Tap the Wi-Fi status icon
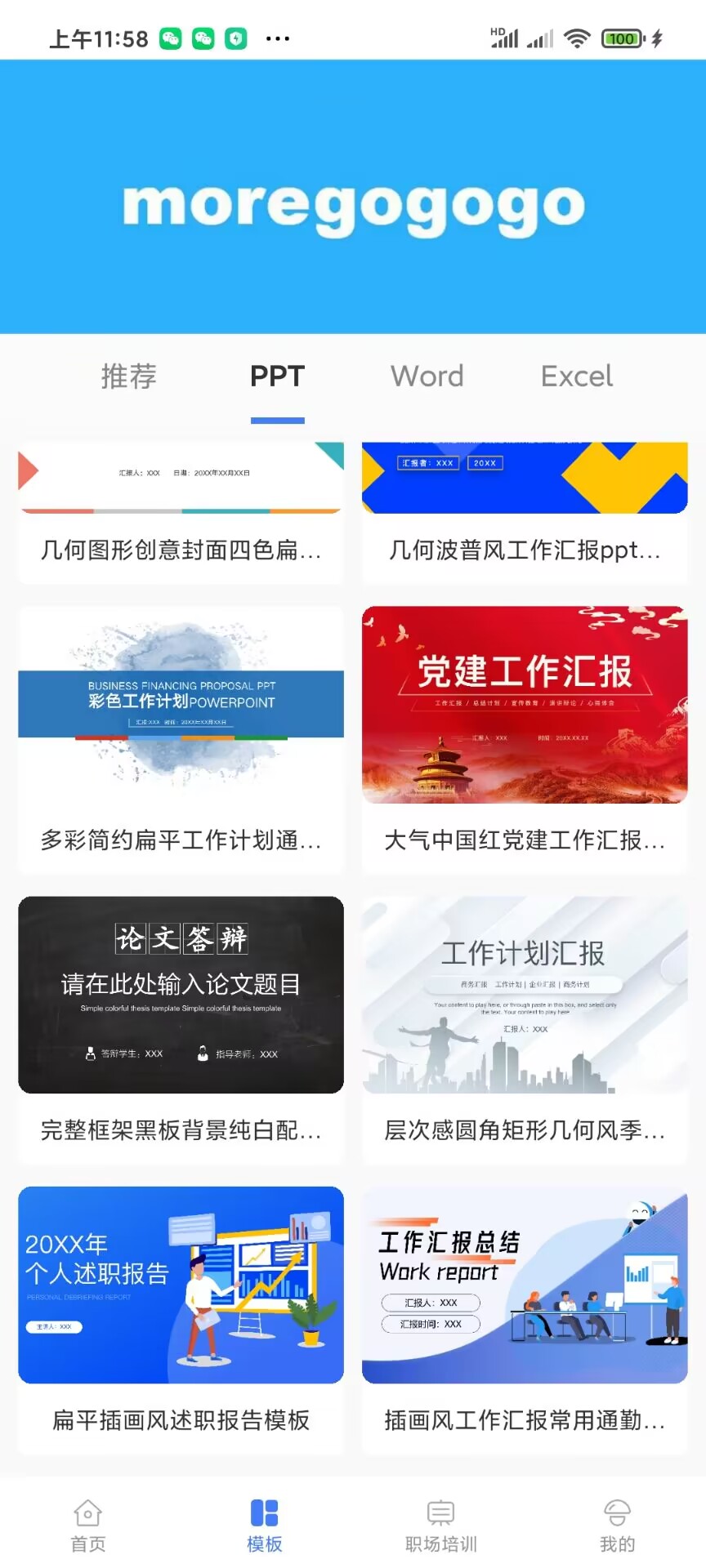The image size is (706, 1568). pyautogui.click(x=577, y=38)
